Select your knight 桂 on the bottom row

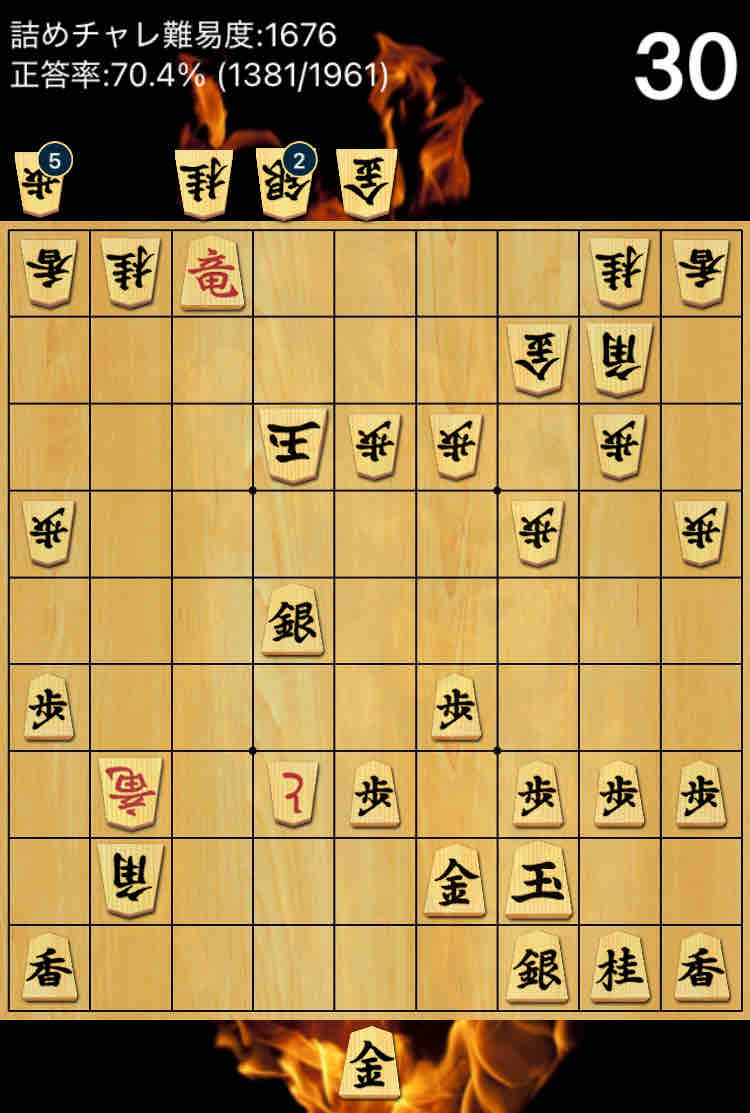[620, 967]
